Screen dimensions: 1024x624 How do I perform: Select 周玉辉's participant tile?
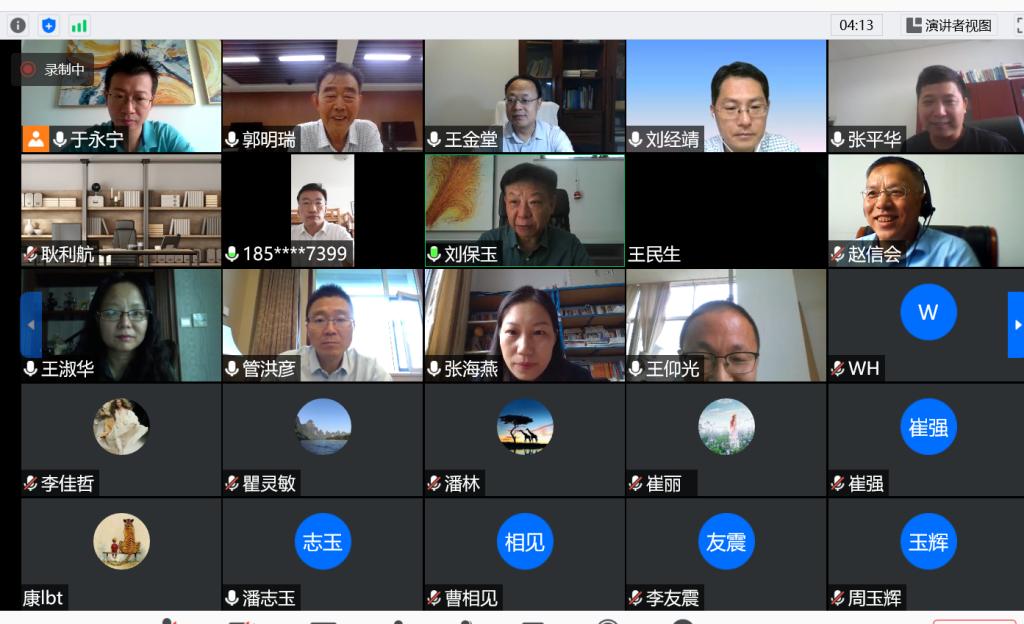pyautogui.click(x=928, y=554)
